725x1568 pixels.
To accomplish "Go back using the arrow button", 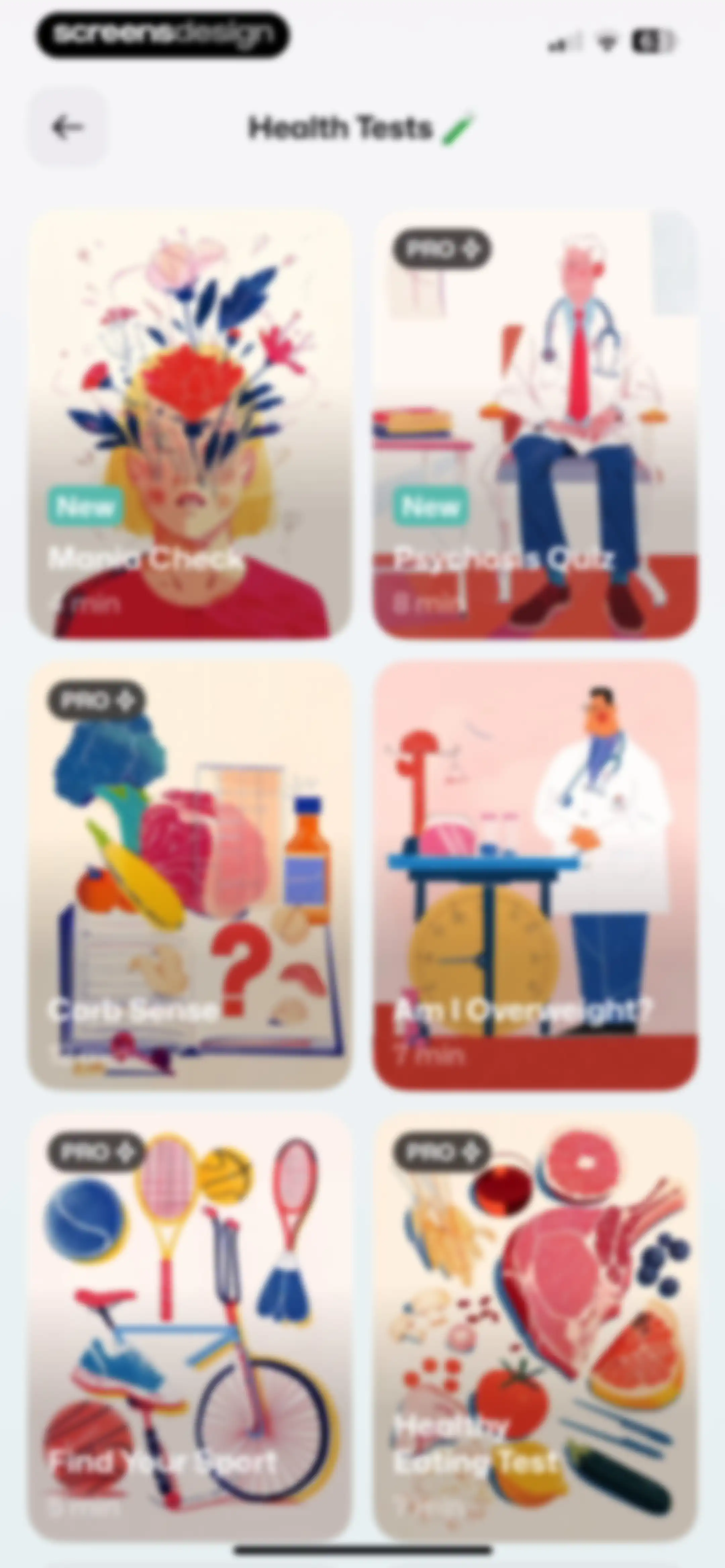I will [67, 127].
